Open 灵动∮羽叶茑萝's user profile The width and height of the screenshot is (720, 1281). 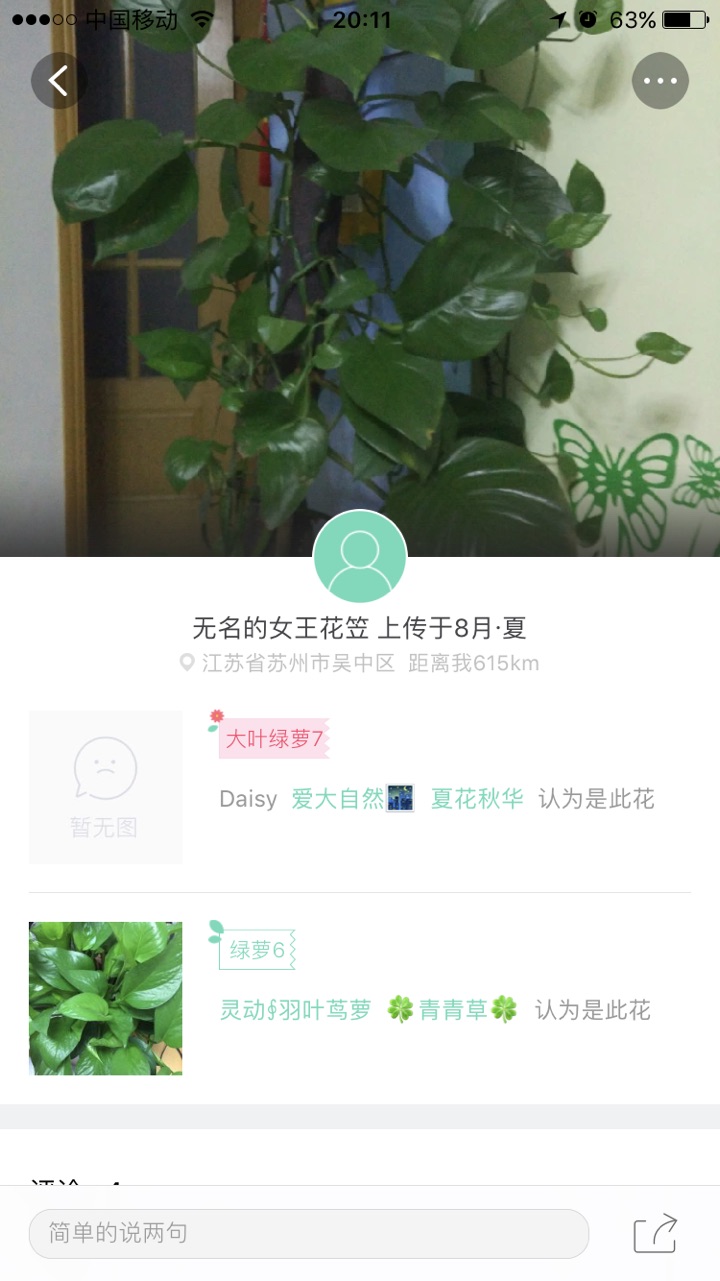tap(295, 1010)
